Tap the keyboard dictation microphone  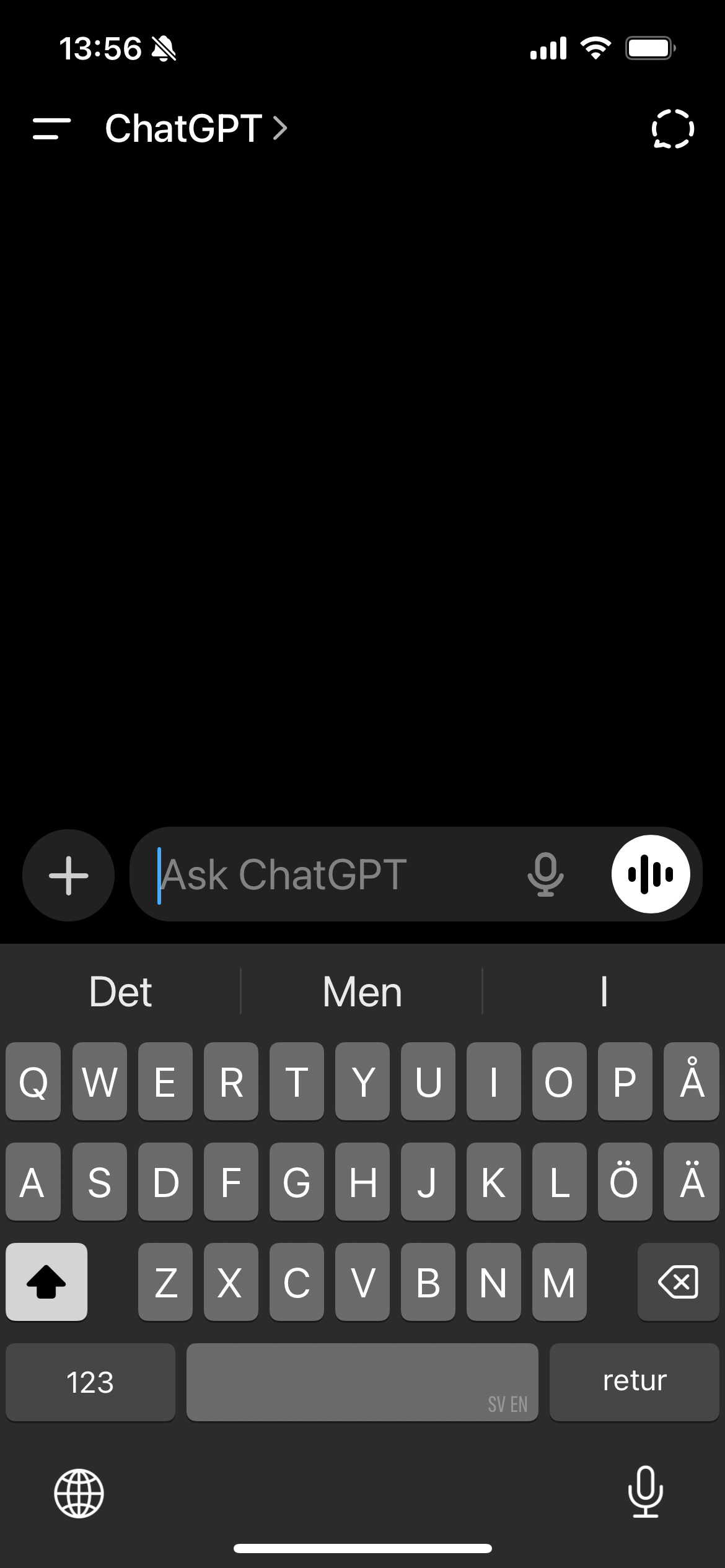[x=645, y=1492]
